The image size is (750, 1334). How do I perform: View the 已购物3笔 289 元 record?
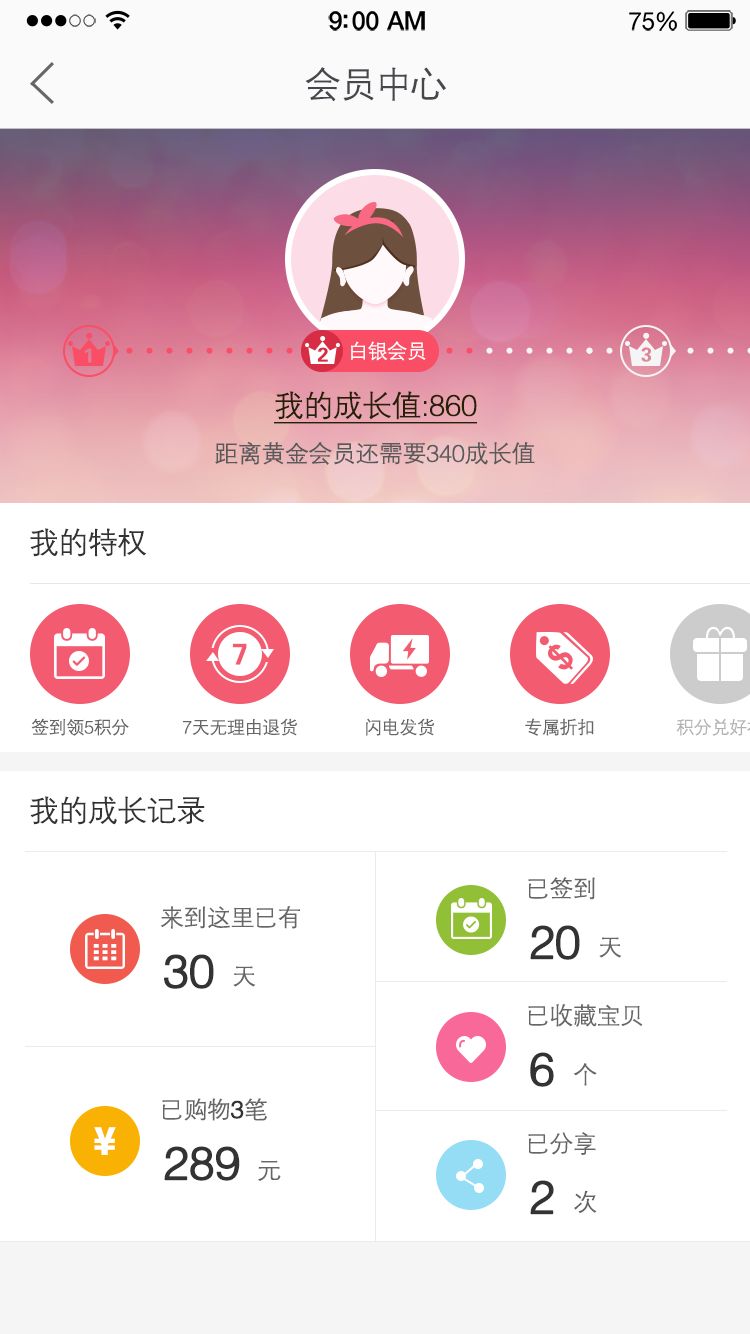[200, 1142]
